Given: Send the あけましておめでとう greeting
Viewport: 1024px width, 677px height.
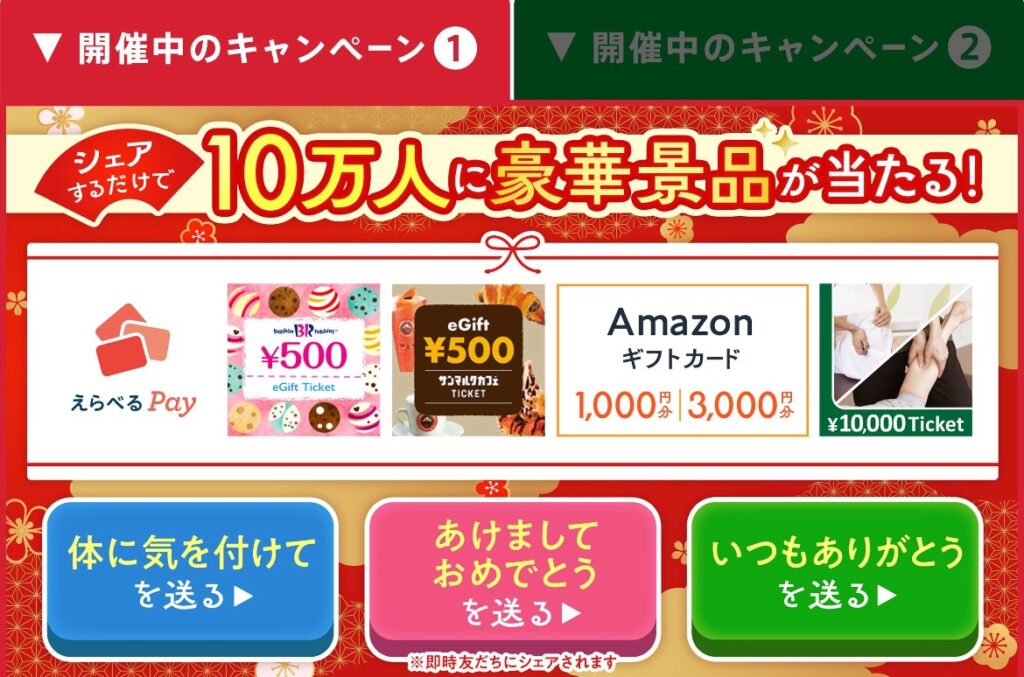Looking at the screenshot, I should [x=514, y=573].
